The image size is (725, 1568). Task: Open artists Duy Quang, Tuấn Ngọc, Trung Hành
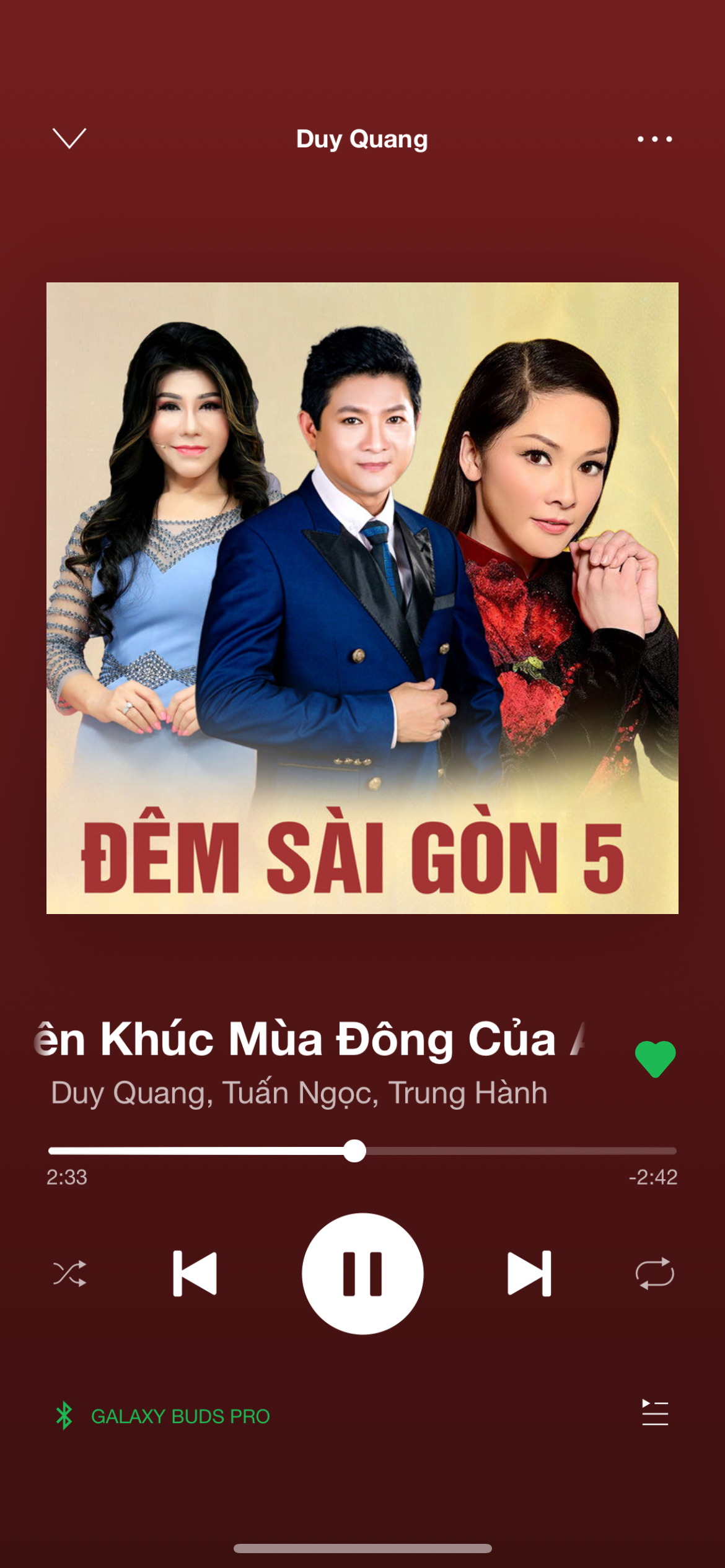[299, 1093]
